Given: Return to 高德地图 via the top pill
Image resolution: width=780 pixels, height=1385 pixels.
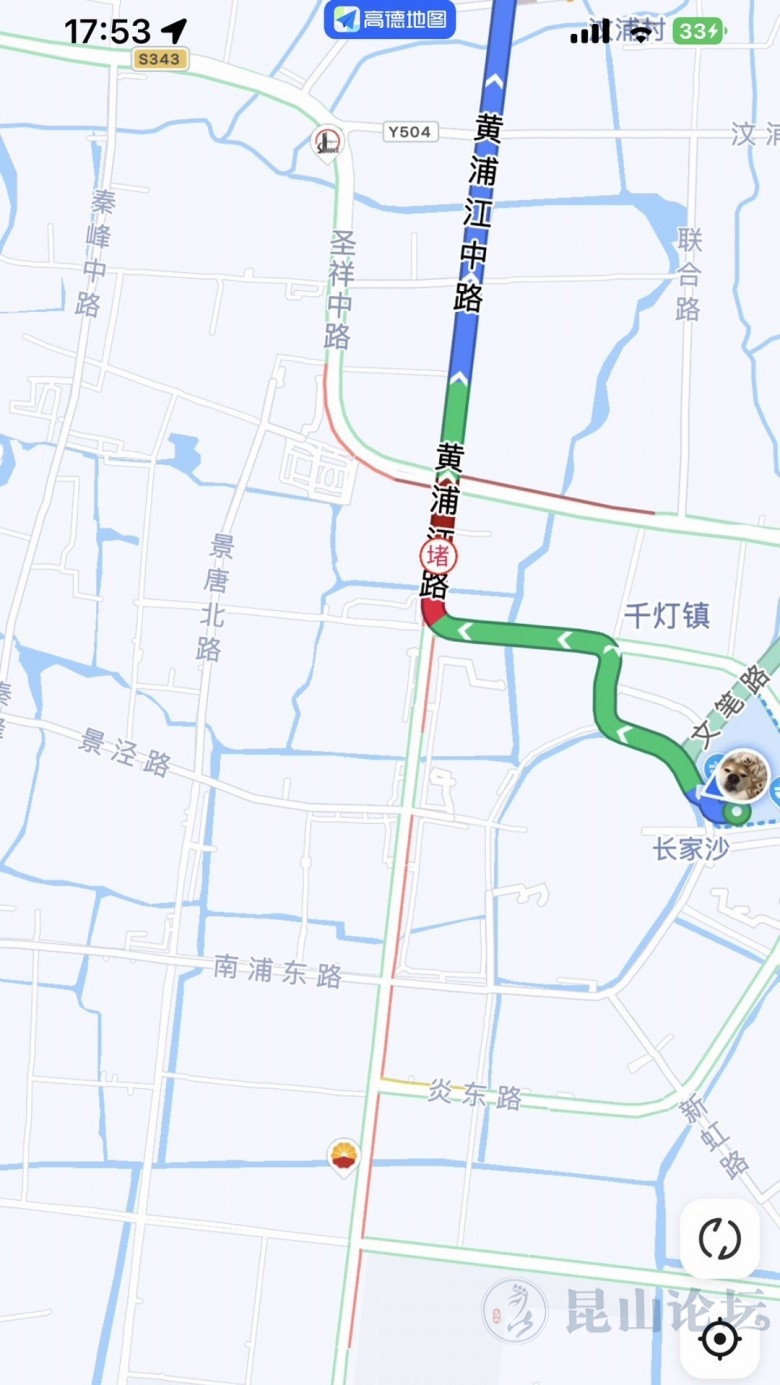Looking at the screenshot, I should click(390, 19).
